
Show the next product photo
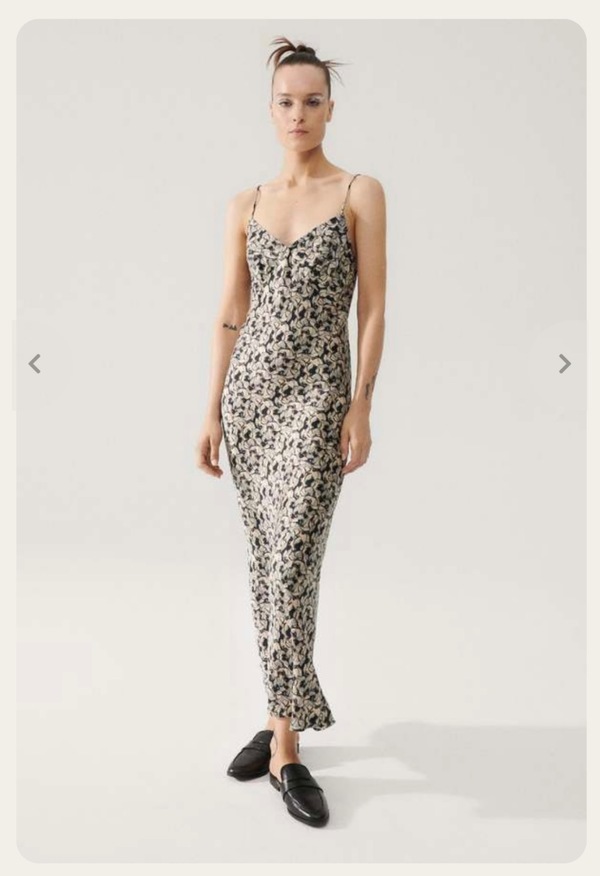pyautogui.click(x=564, y=364)
